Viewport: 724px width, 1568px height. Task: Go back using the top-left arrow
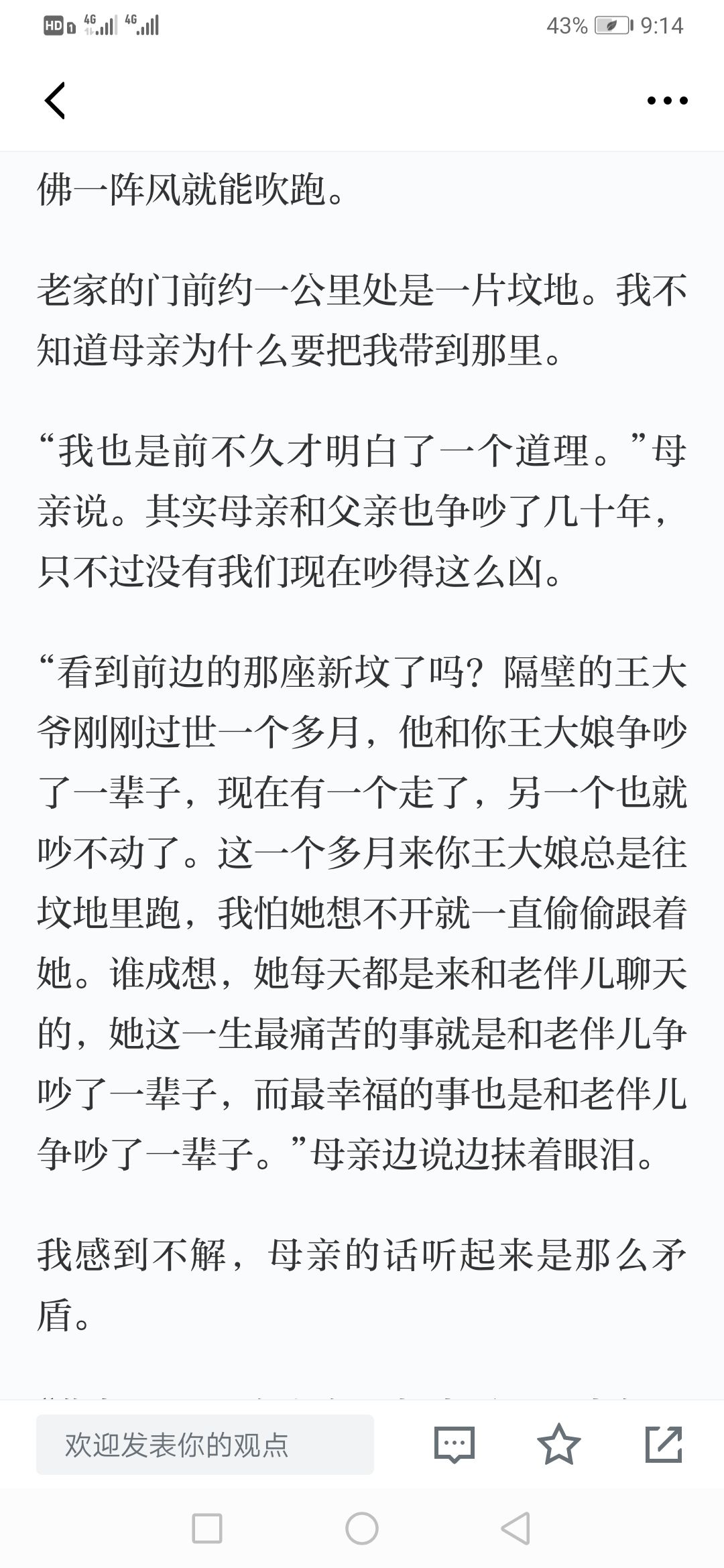[55, 101]
